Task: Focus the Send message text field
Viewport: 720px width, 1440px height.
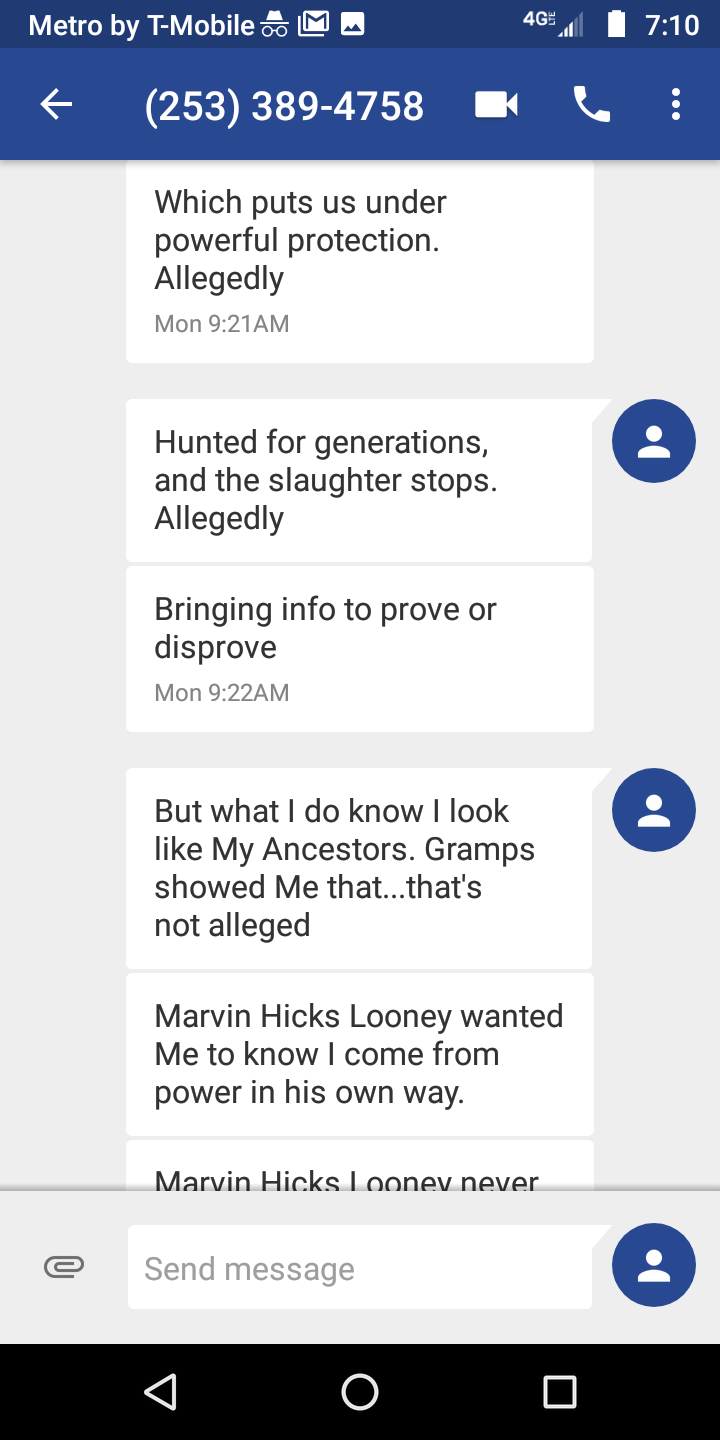Action: pyautogui.click(x=360, y=1268)
